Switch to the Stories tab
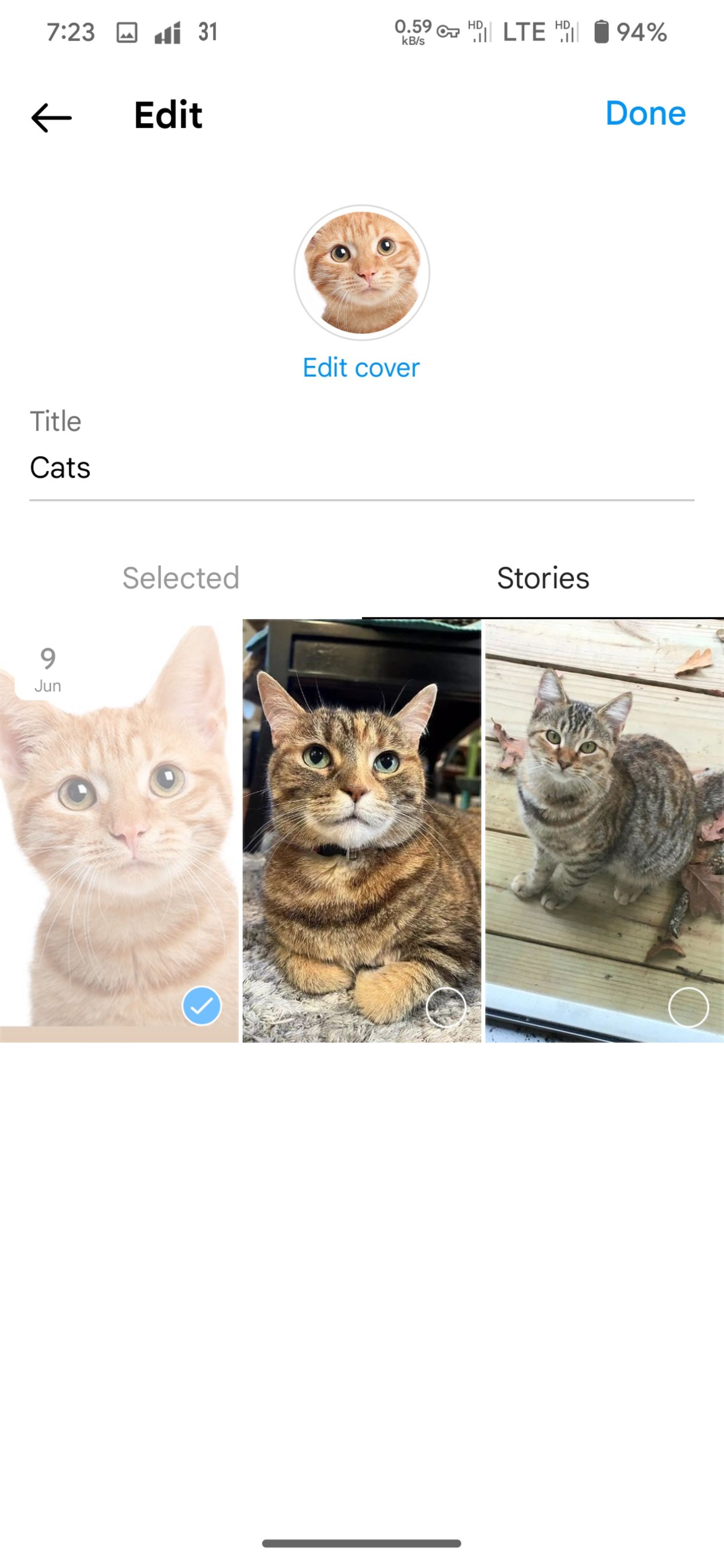Viewport: 724px width, 1568px height. pos(543,578)
